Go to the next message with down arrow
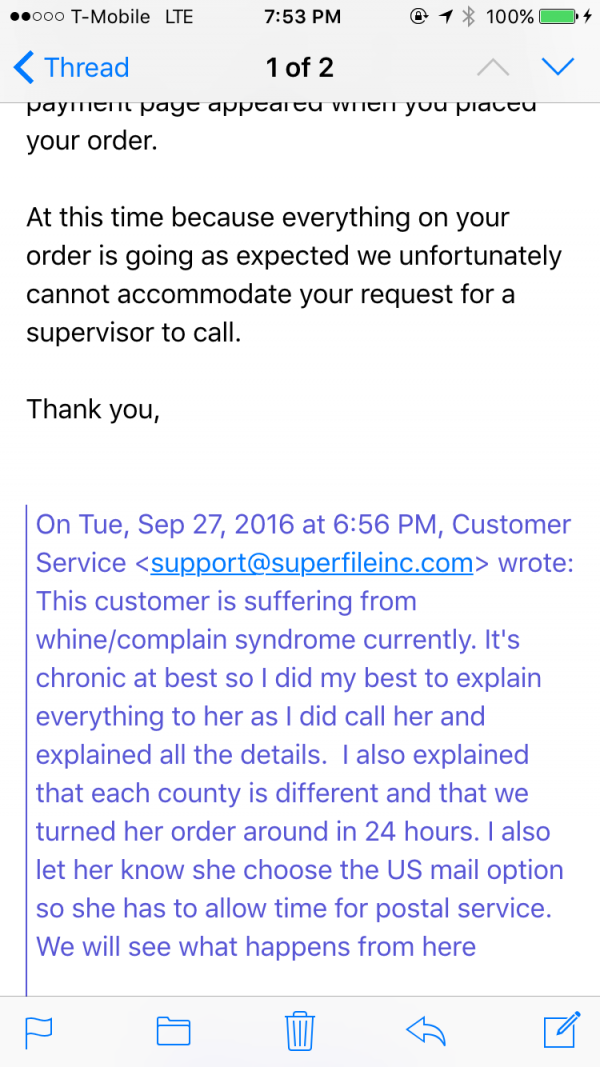This screenshot has height=1067, width=600. point(556,67)
